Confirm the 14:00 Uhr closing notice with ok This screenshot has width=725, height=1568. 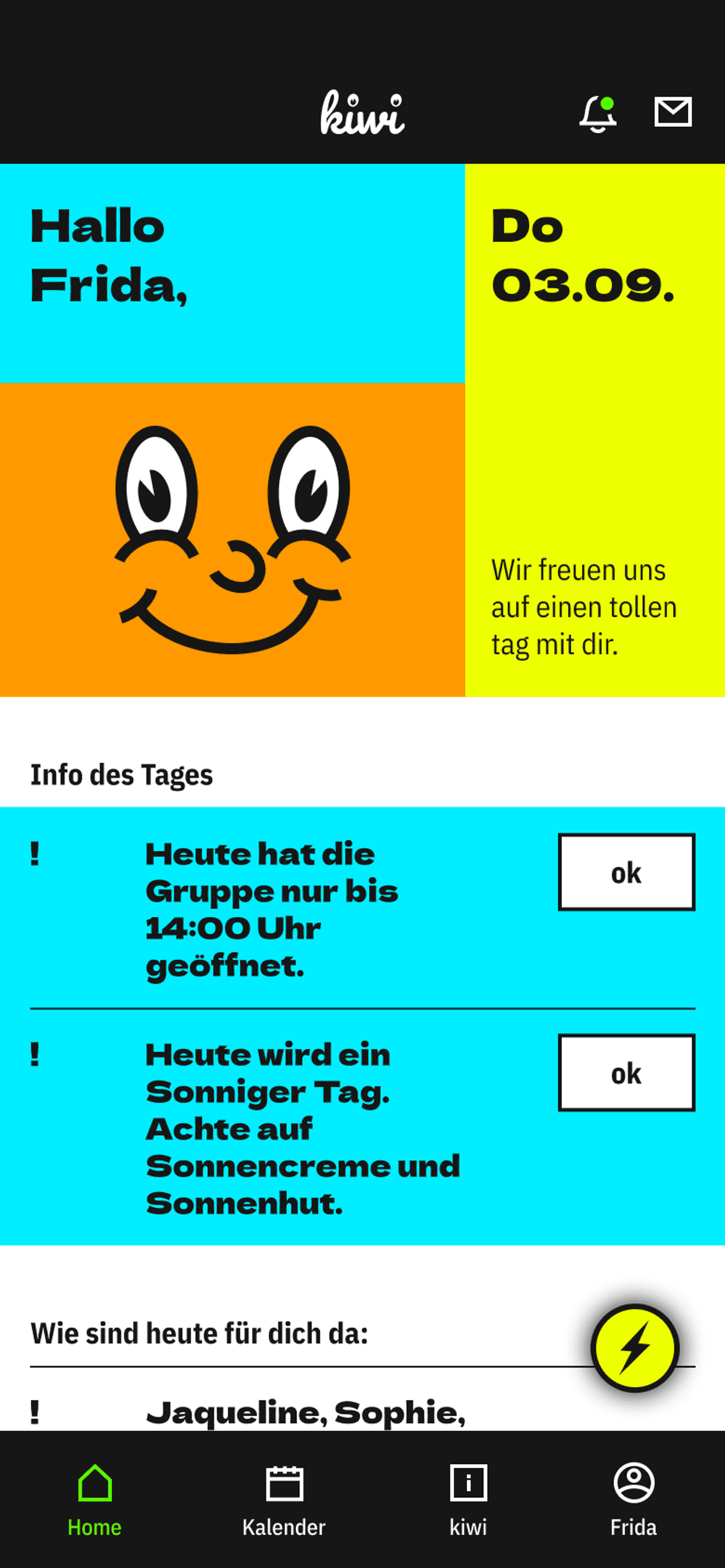tap(627, 872)
